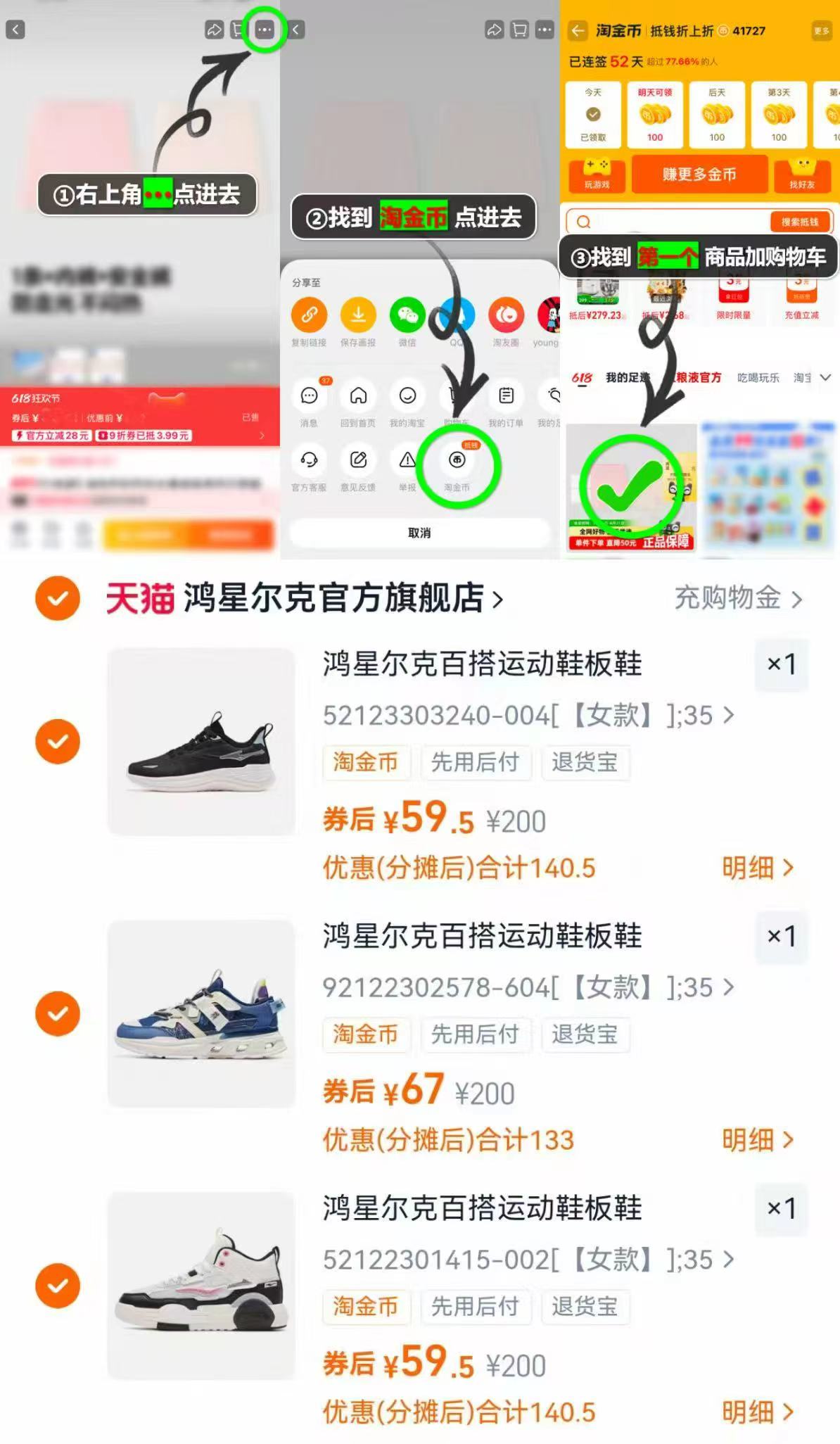Switch to the 我的足迹 tab
This screenshot has height=1444, width=840.
(626, 378)
